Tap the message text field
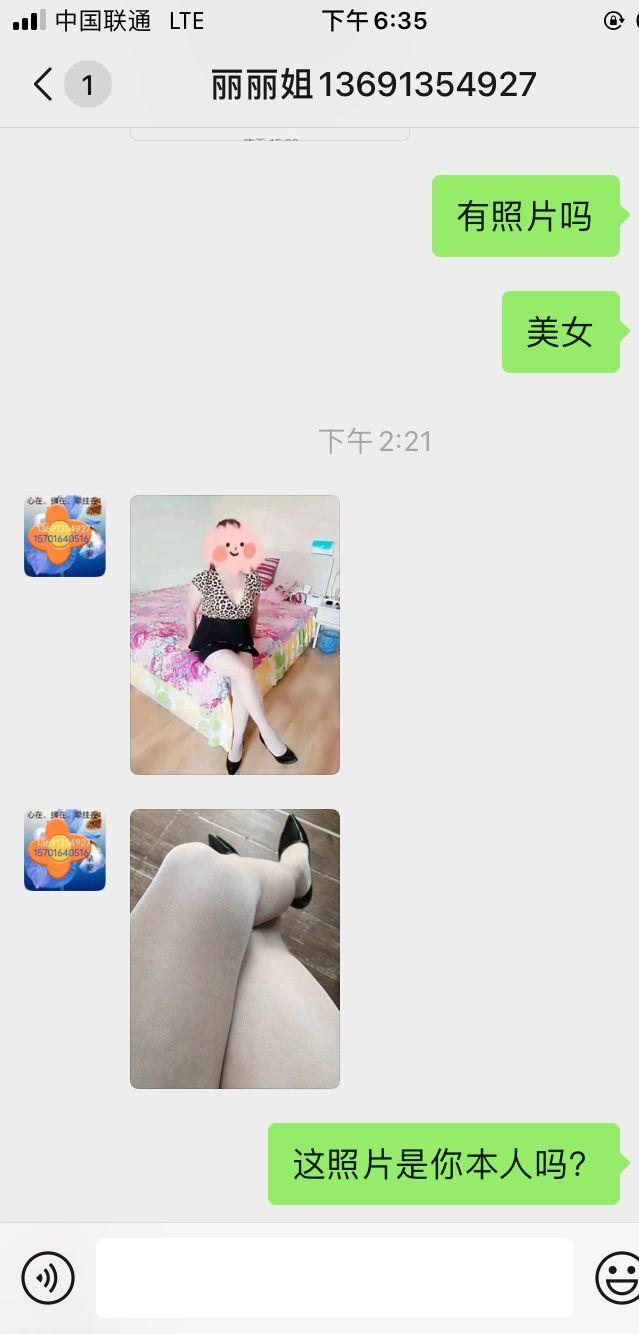Image resolution: width=639 pixels, height=1334 pixels. click(x=334, y=1277)
